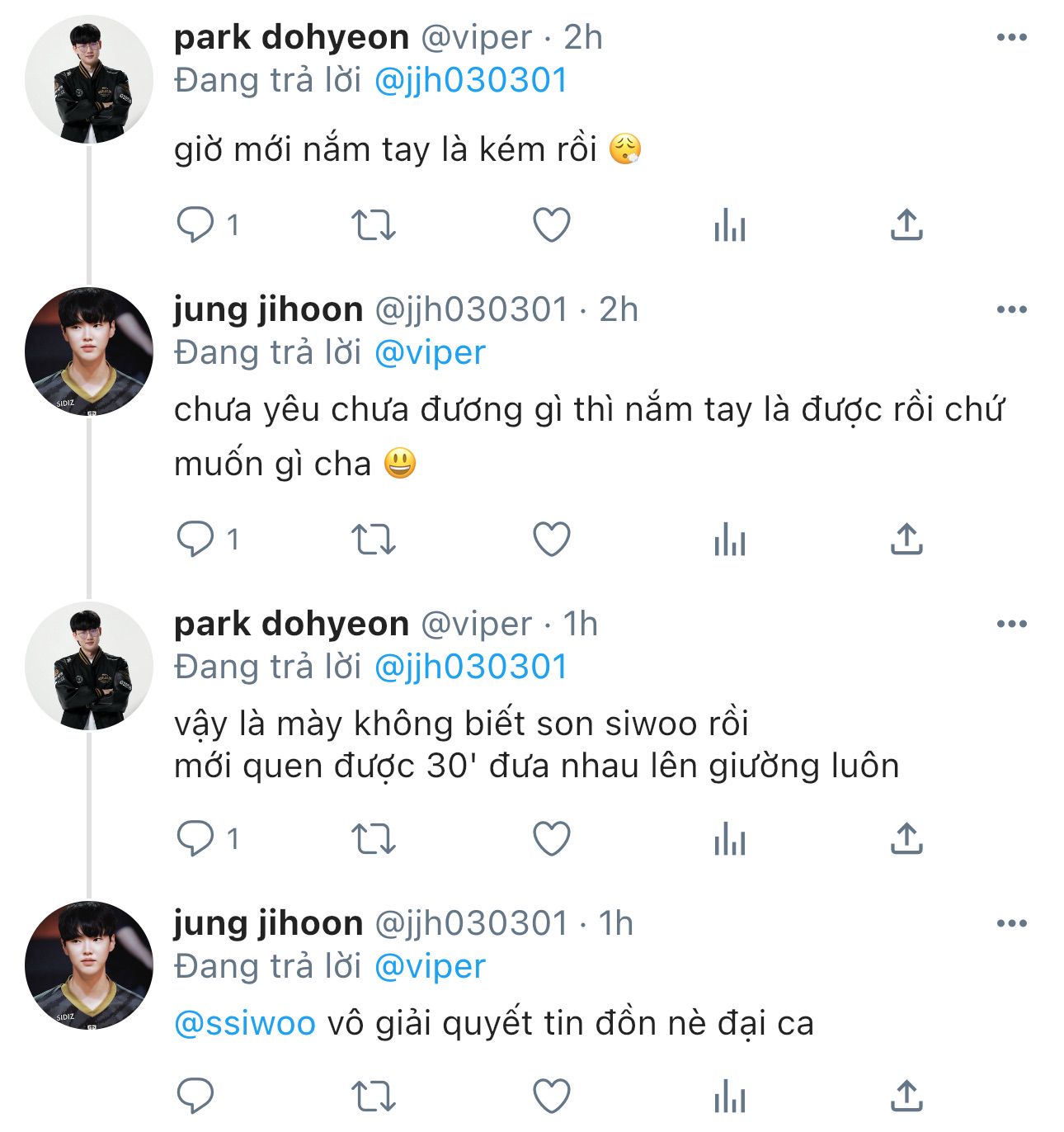Image resolution: width=1064 pixels, height=1132 pixels.
Task: Open @viper link in jung jihoon's 2h tweet
Action: click(430, 353)
